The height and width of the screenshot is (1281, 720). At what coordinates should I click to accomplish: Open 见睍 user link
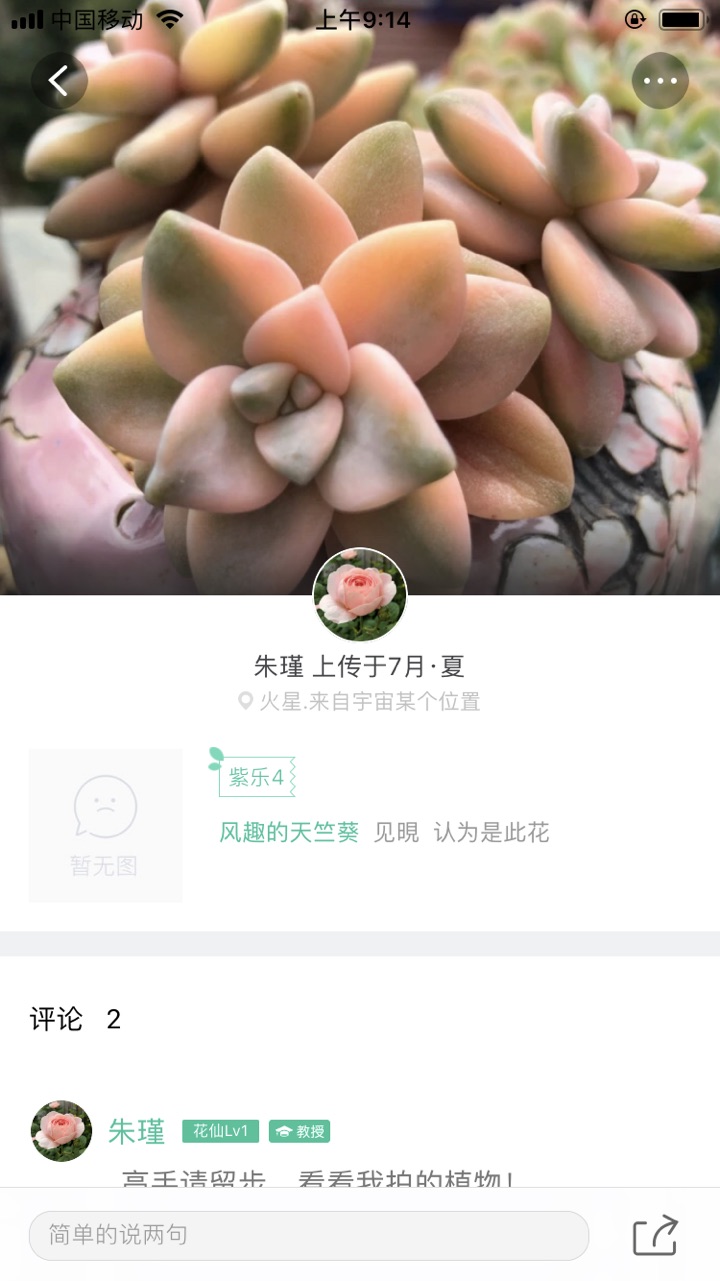click(x=396, y=832)
